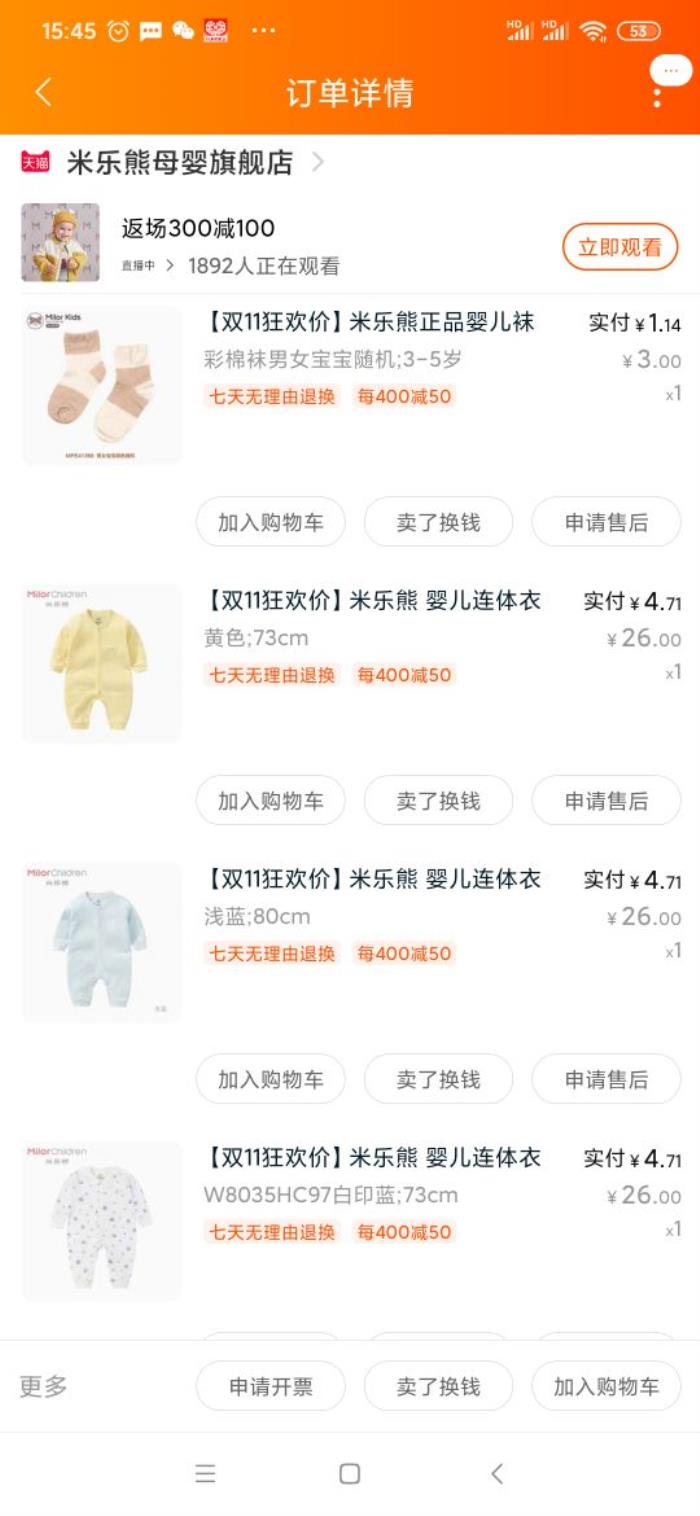Add the yellow 73cm romper to cart
700x1516 pixels.
pos(270,801)
